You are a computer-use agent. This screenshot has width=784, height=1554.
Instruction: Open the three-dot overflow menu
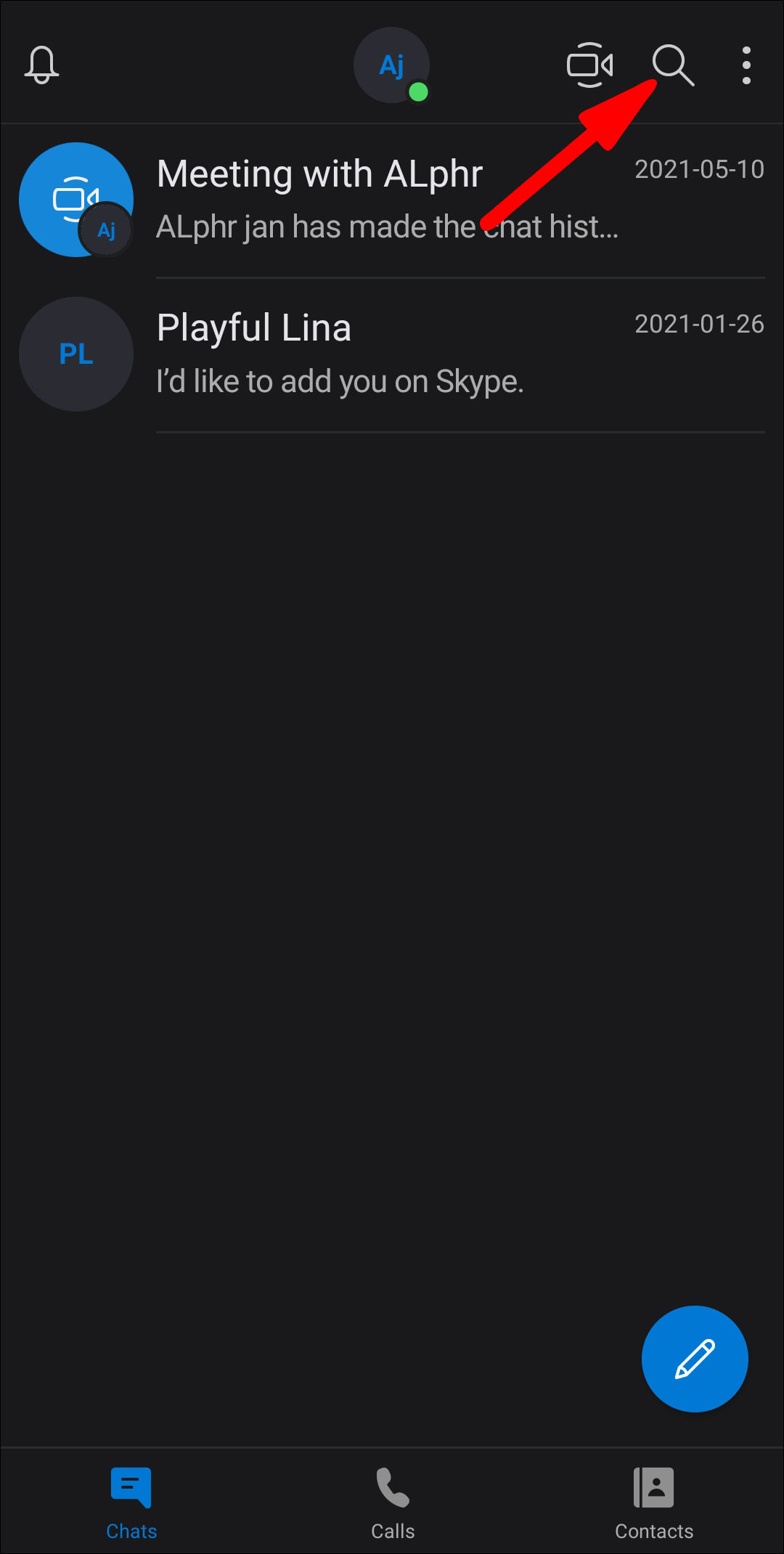click(x=746, y=65)
